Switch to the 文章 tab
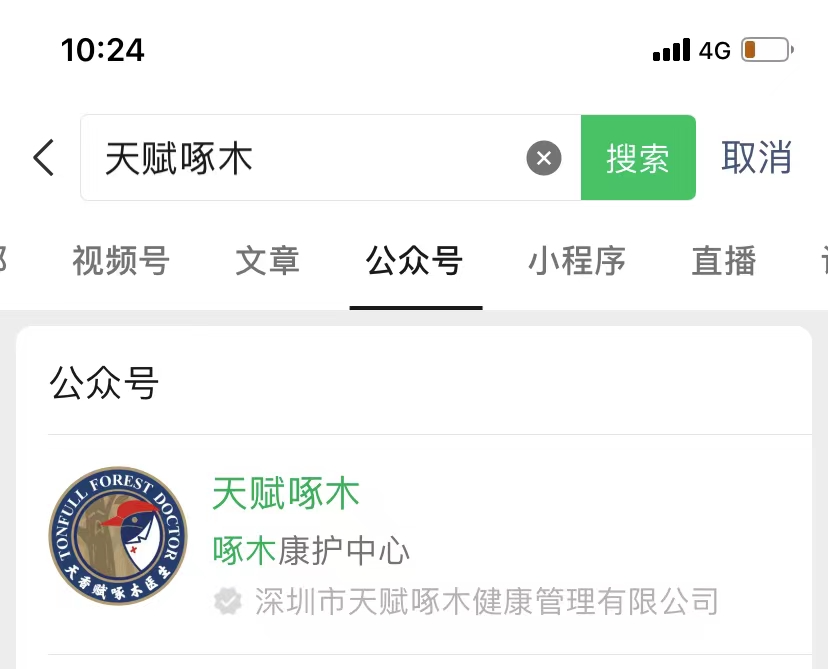 point(267,261)
